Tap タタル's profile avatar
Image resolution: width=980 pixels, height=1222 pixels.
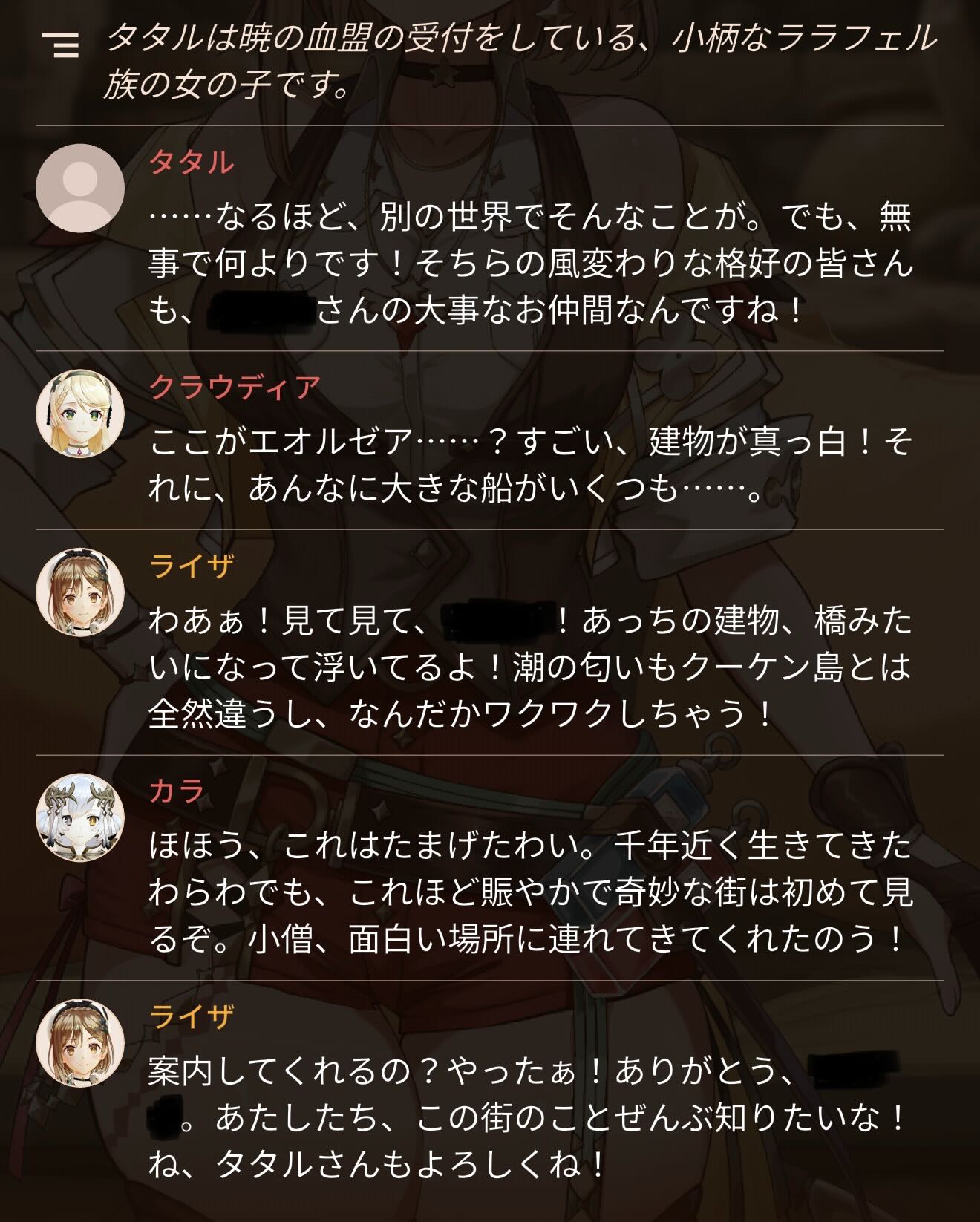pos(80,188)
